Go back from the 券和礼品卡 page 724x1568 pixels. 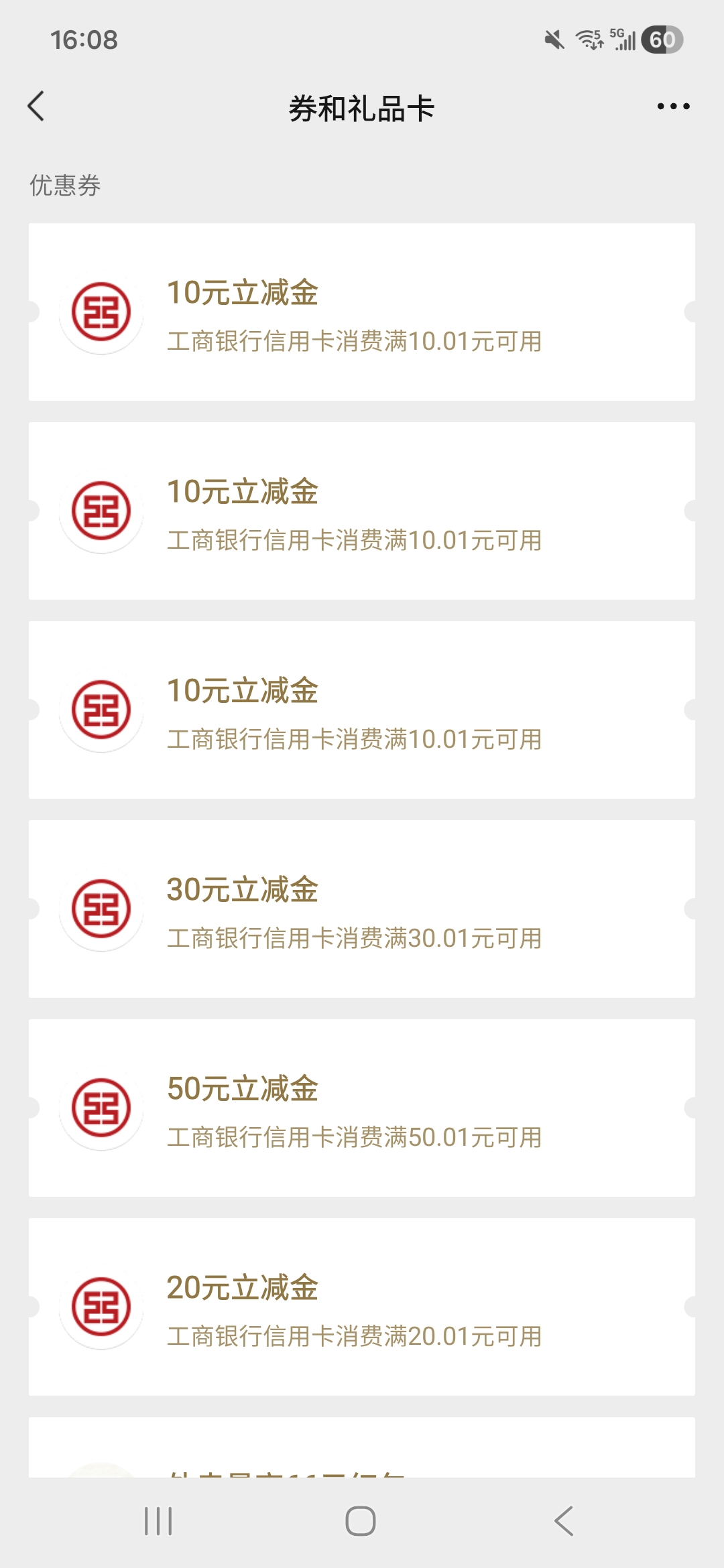(36, 107)
